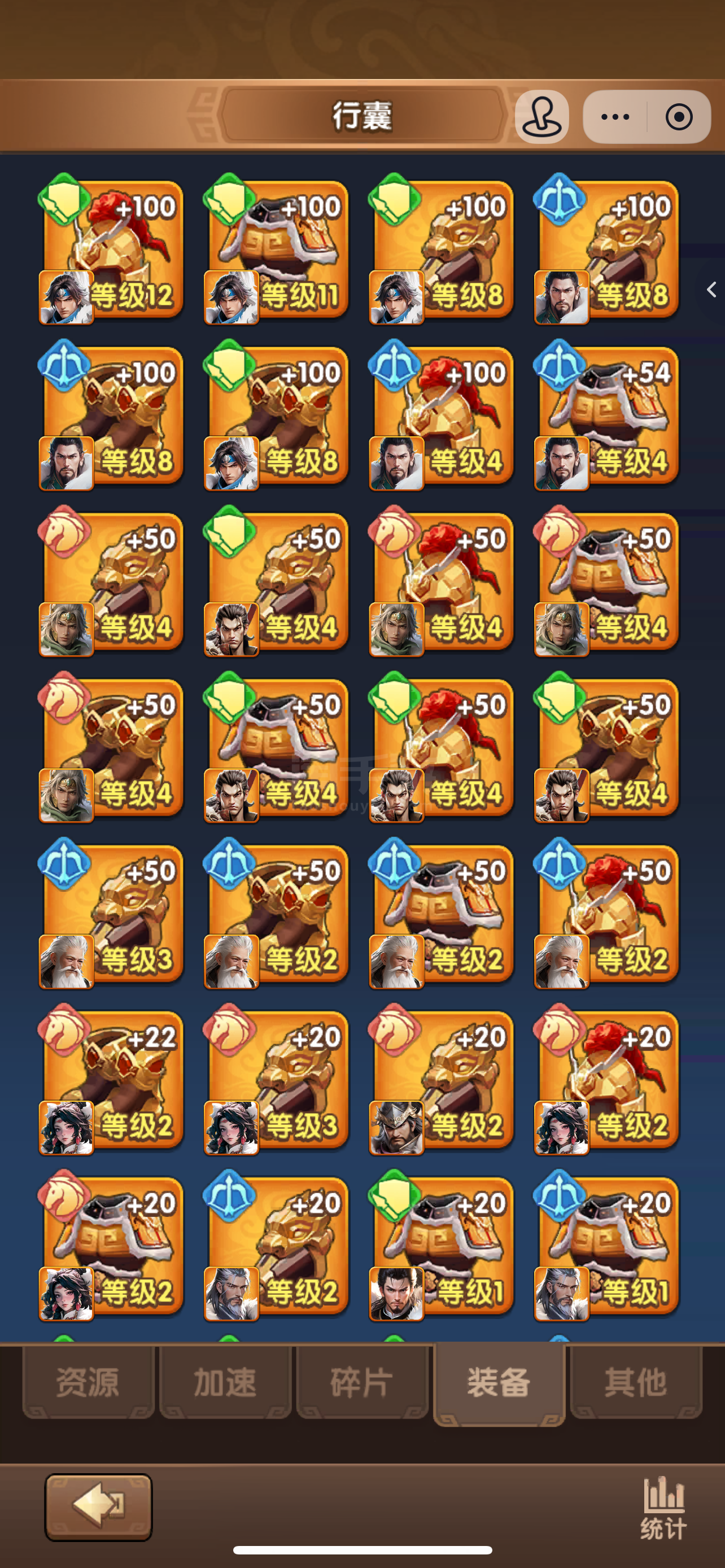Viewport: 725px width, 1568px height.
Task: Switch to the 资源 tab
Action: tap(88, 1382)
